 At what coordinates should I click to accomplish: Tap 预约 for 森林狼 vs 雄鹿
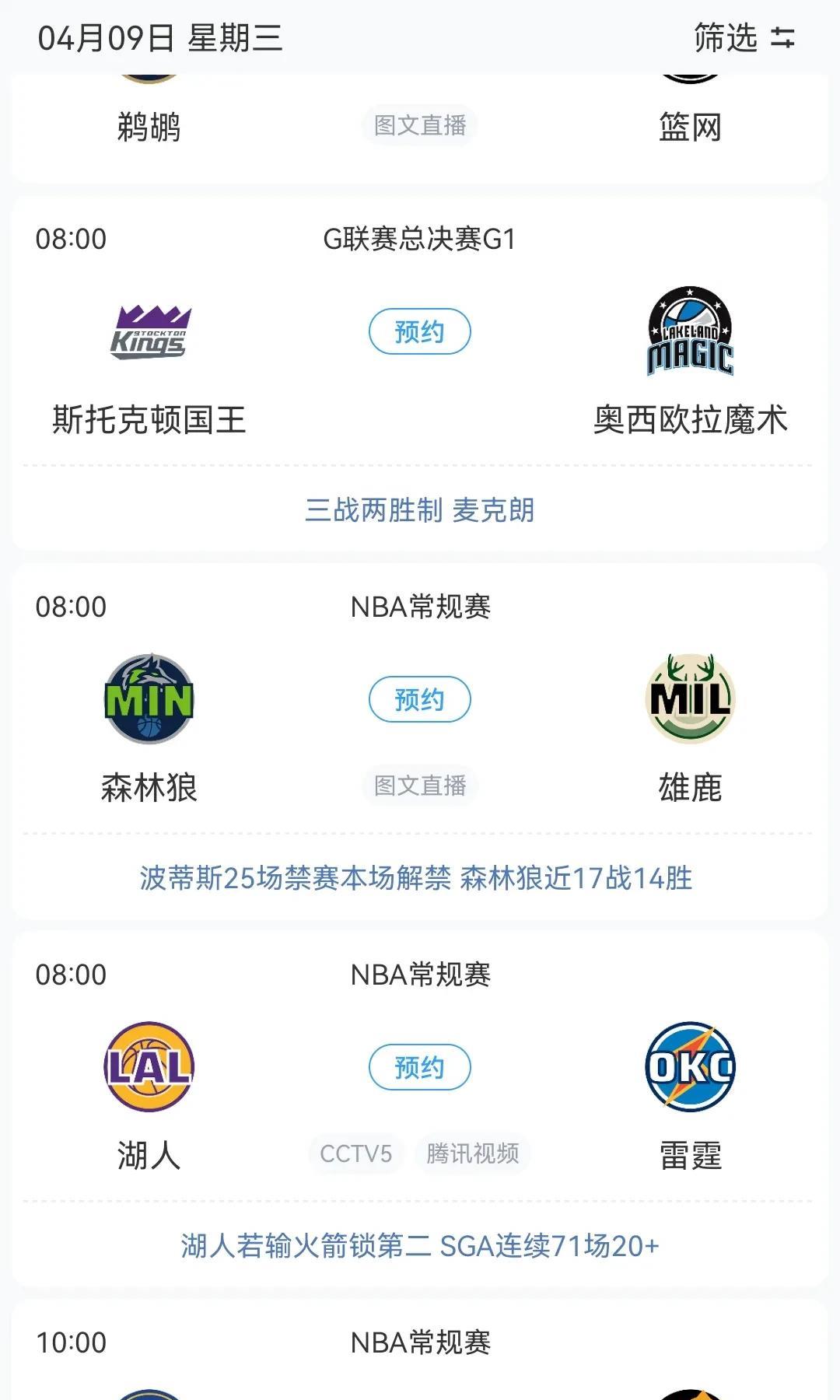(419, 699)
